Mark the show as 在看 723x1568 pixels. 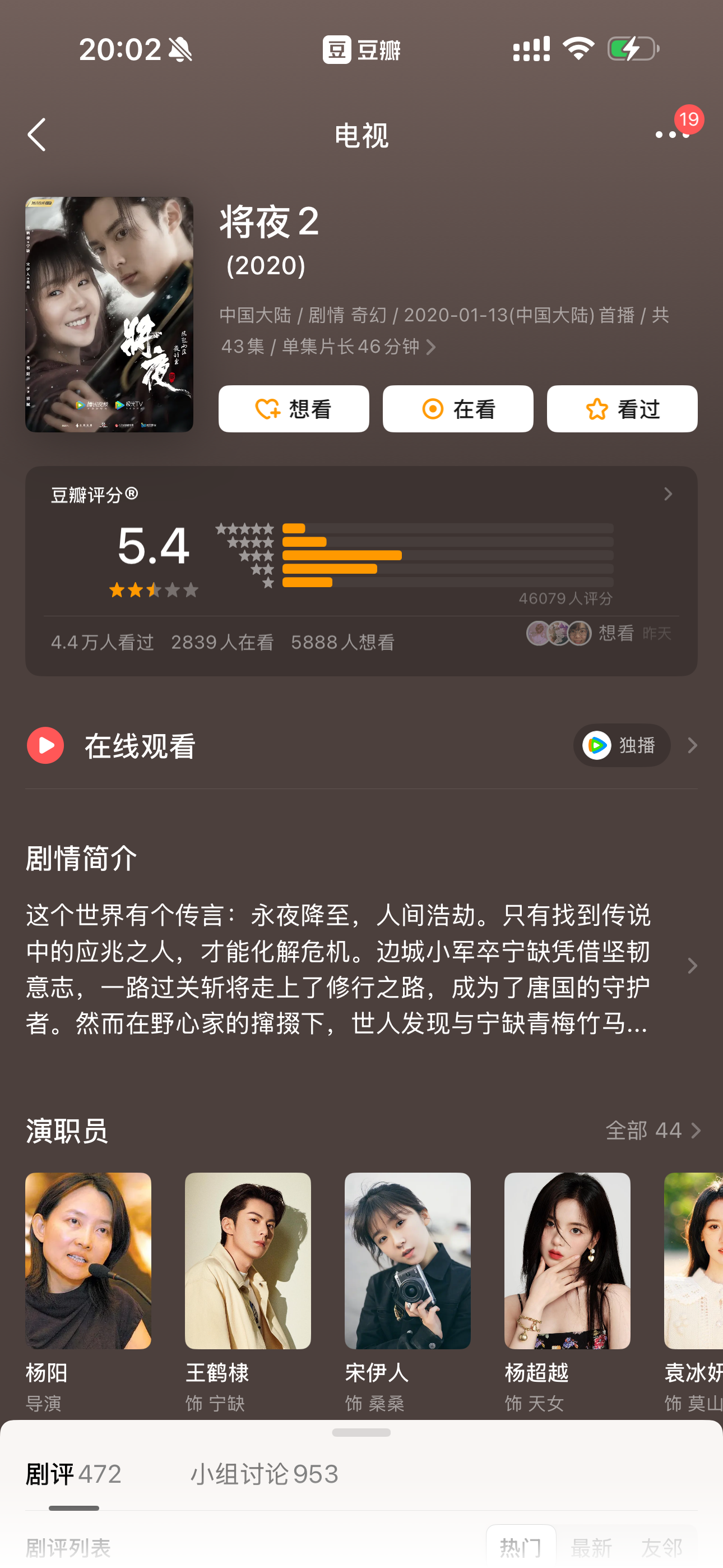click(x=458, y=409)
